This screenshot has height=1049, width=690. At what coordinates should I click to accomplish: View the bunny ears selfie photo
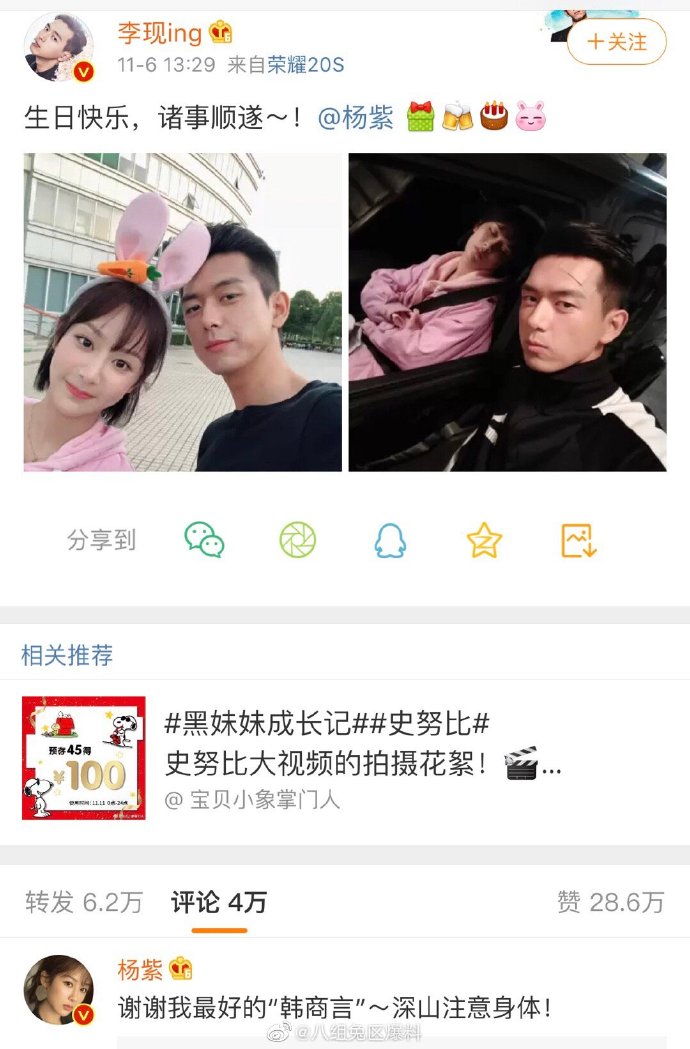click(183, 311)
